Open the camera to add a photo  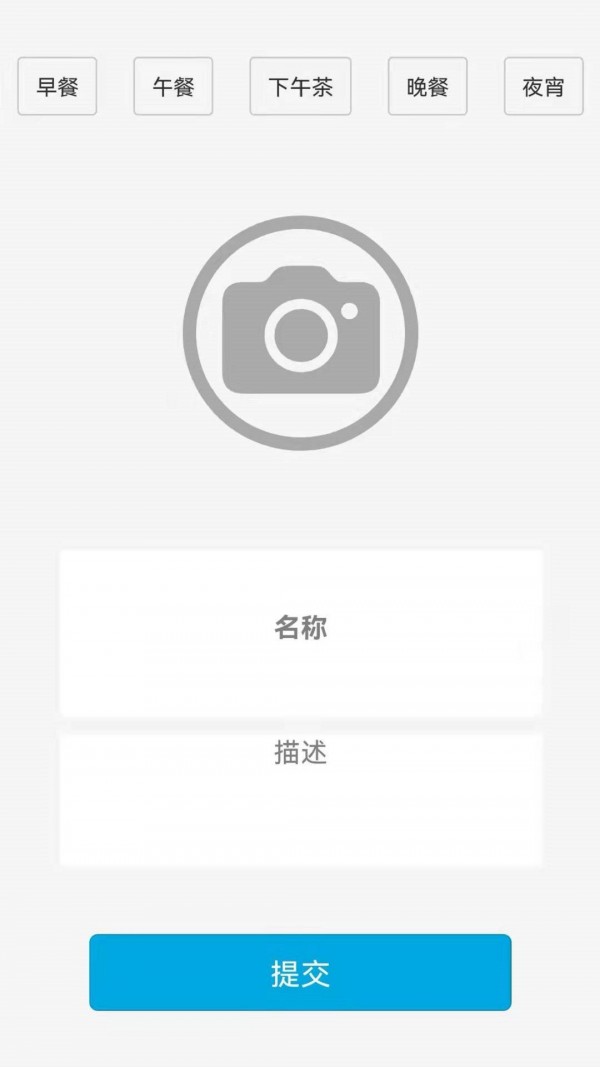click(300, 332)
